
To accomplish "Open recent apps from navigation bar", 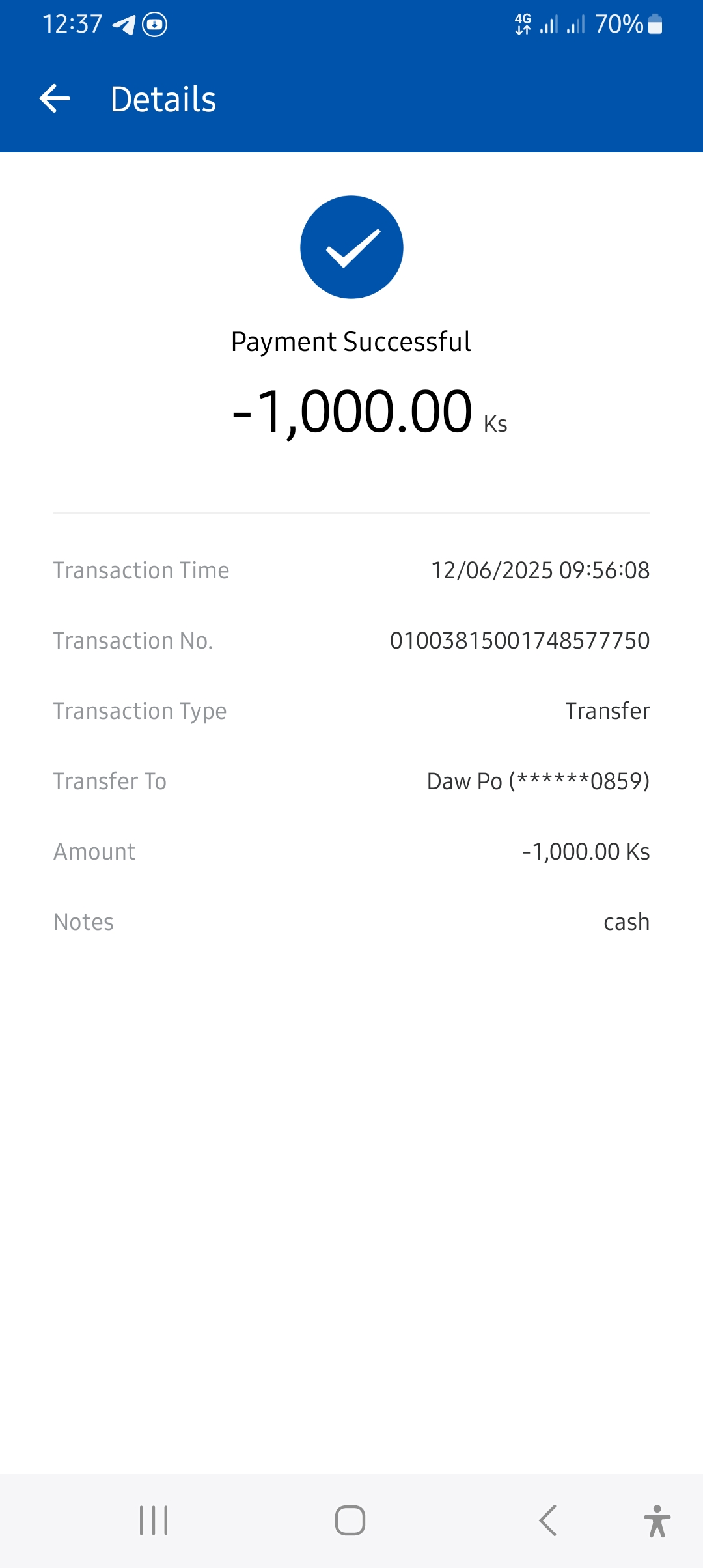I will (154, 1520).
